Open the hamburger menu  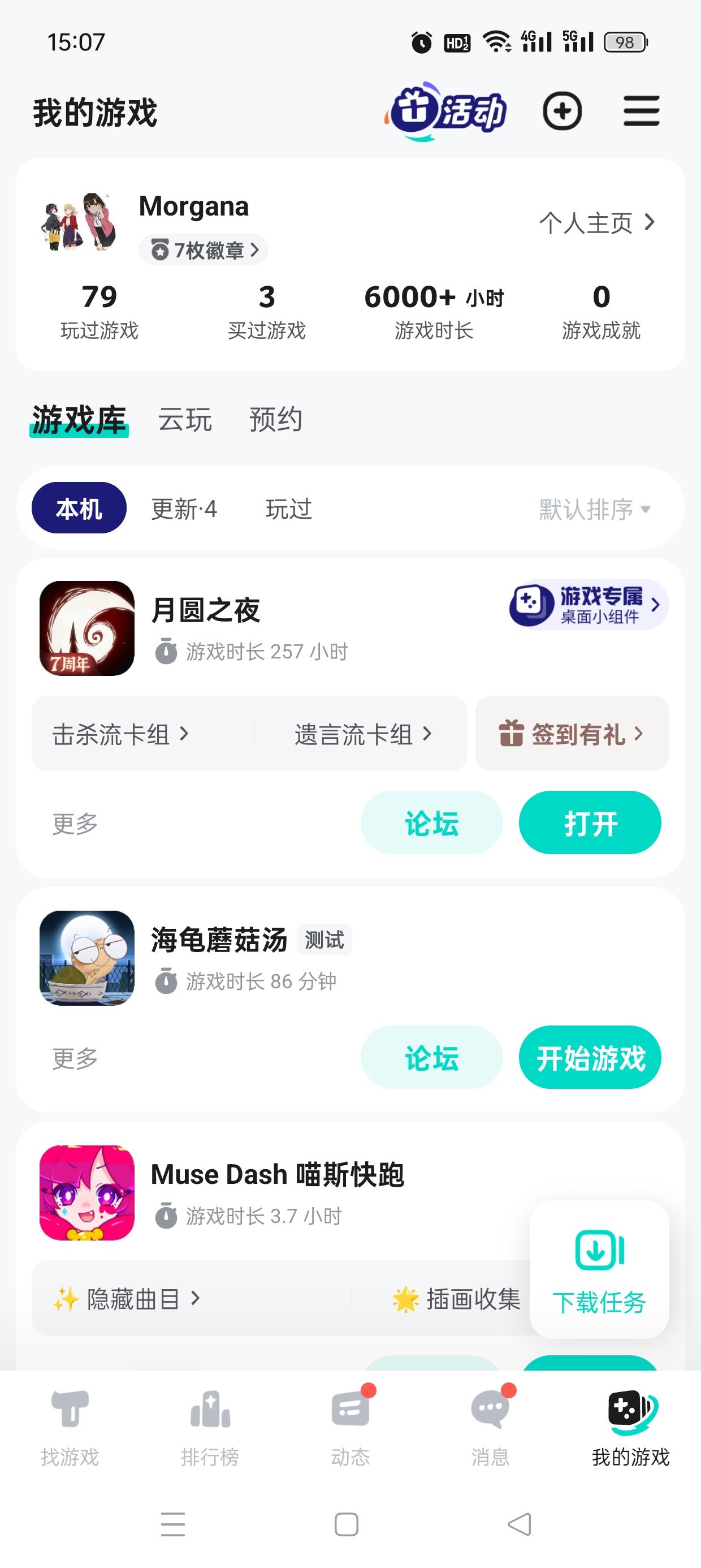click(x=642, y=111)
